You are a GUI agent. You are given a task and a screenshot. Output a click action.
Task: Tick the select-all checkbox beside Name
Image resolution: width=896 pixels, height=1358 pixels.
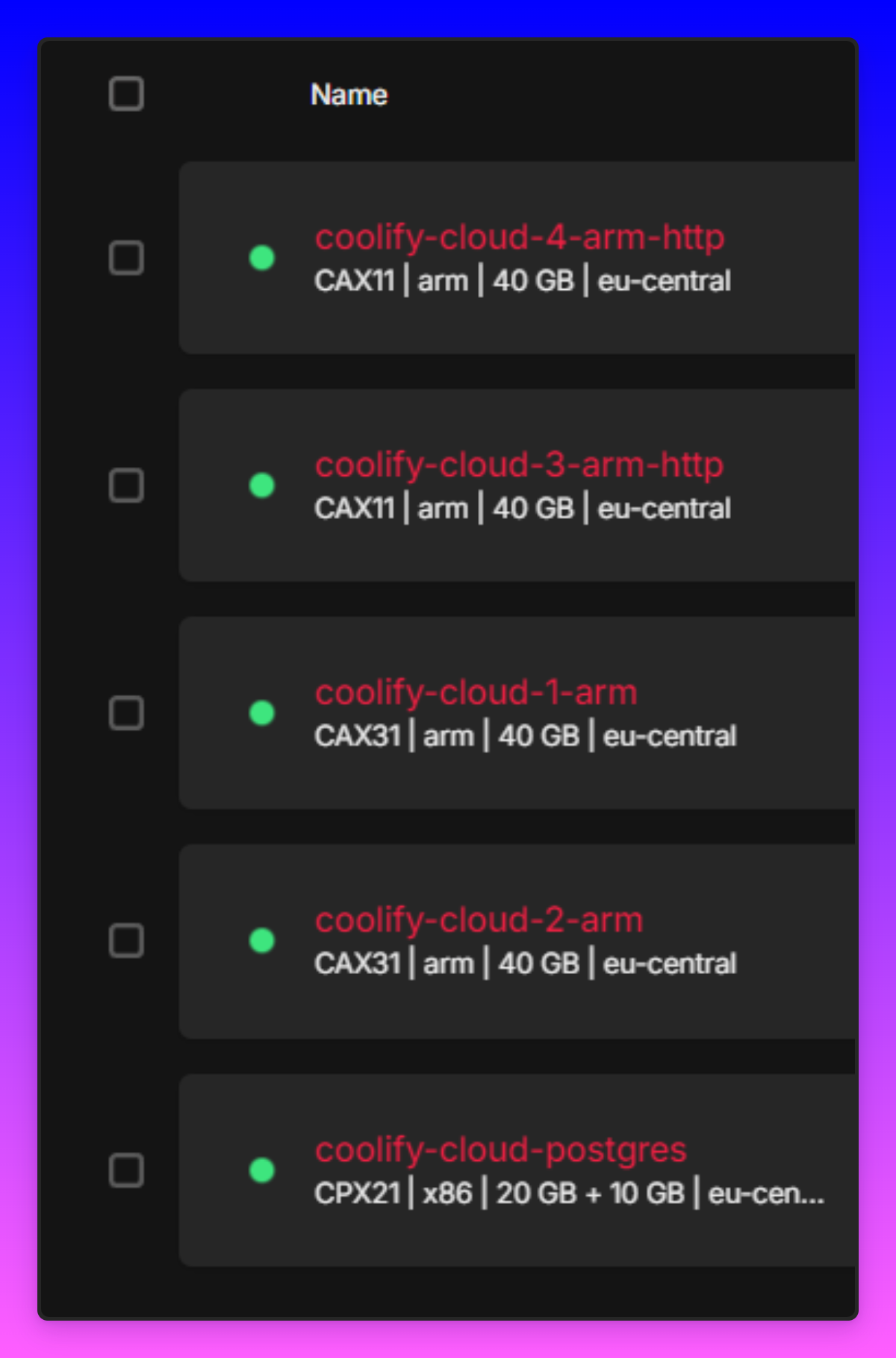click(126, 94)
